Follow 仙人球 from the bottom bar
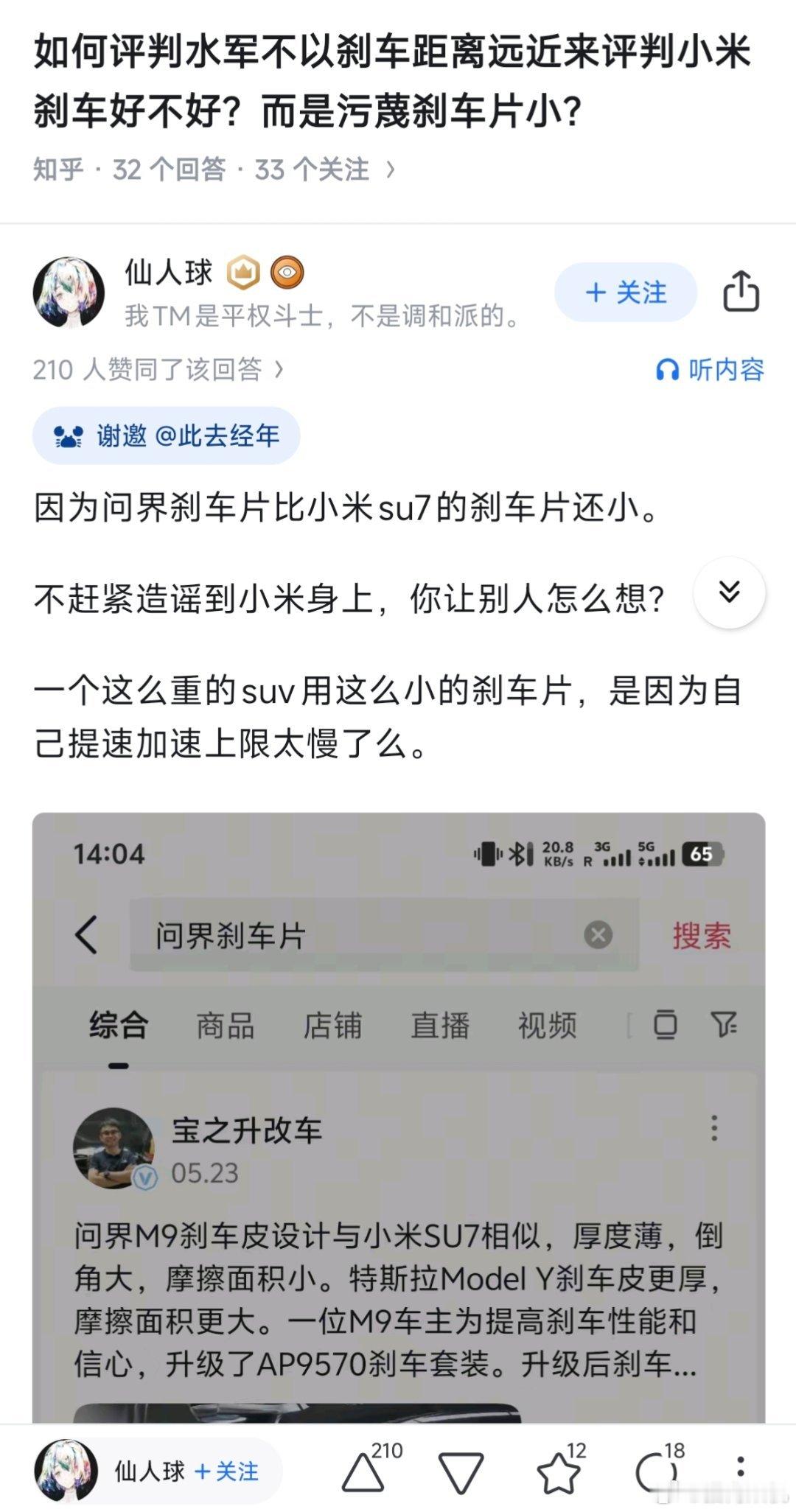 (227, 1471)
